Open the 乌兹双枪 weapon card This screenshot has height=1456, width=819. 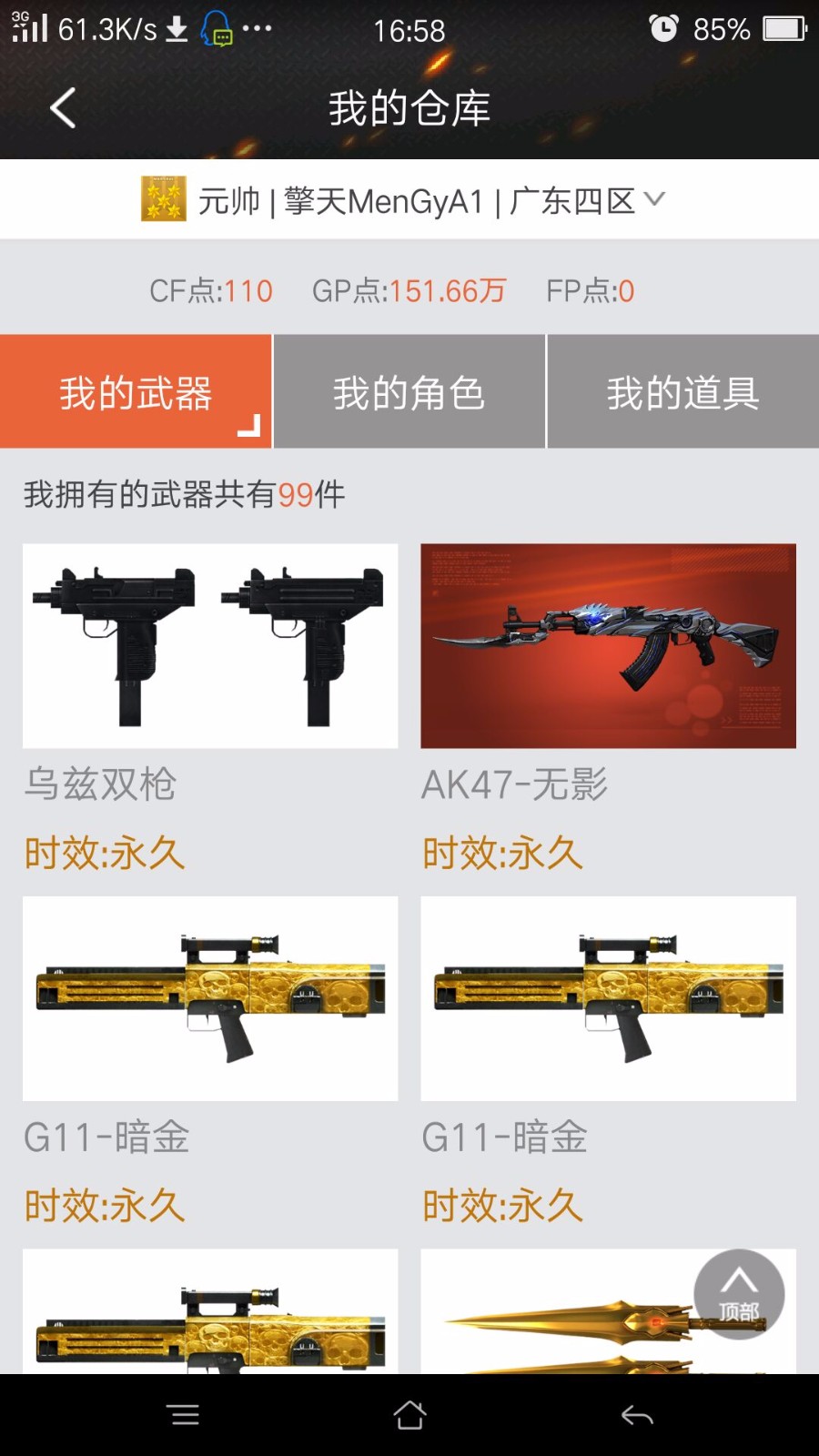pos(210,646)
